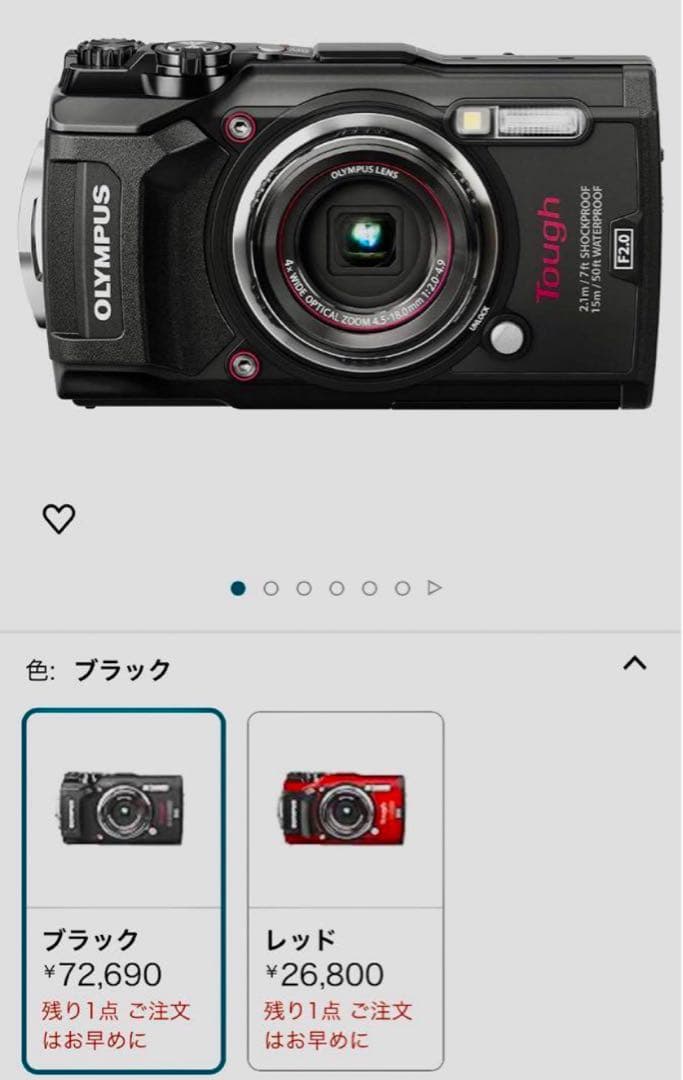Viewport: 683px width, 1080px height.
Task: Choose the レッド color option
Action: (345, 890)
